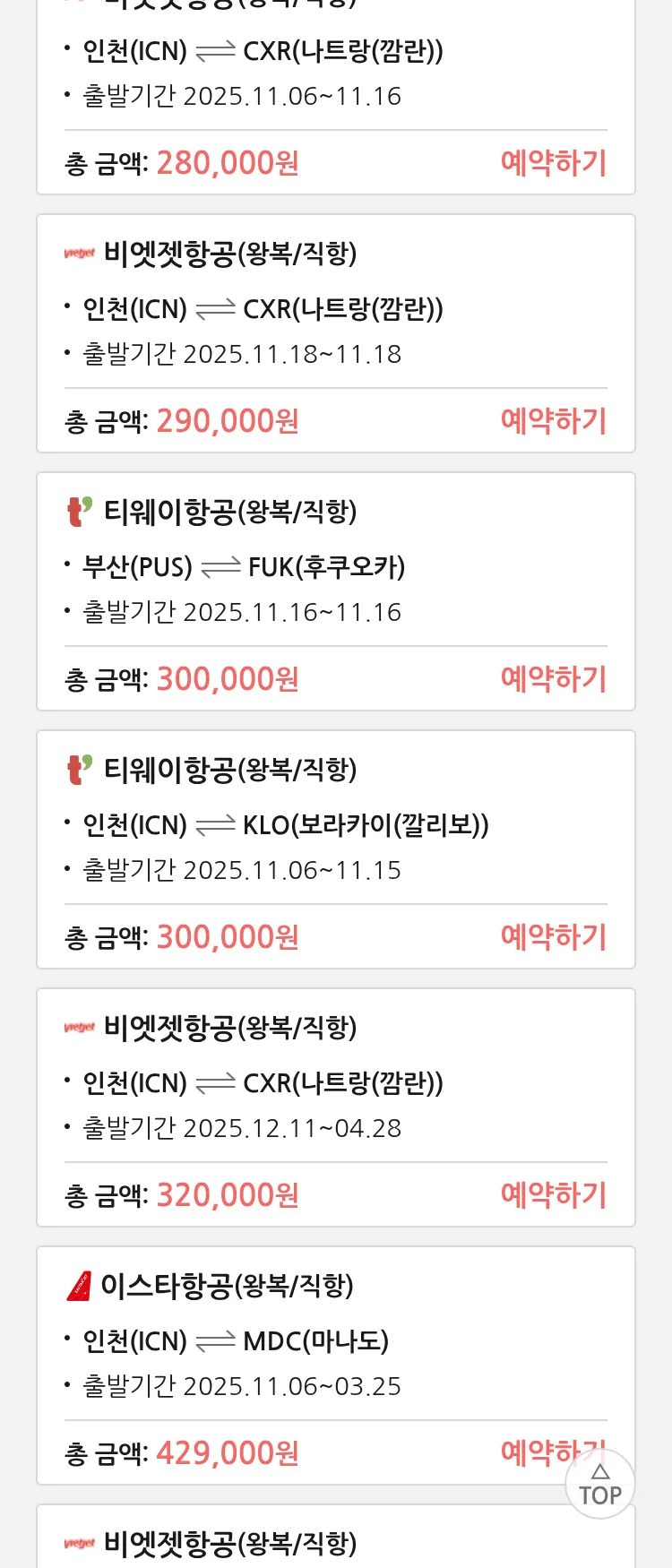The width and height of the screenshot is (672, 1568).
Task: Reserve the 티웨이항공 보라카이 flight
Action: (553, 937)
